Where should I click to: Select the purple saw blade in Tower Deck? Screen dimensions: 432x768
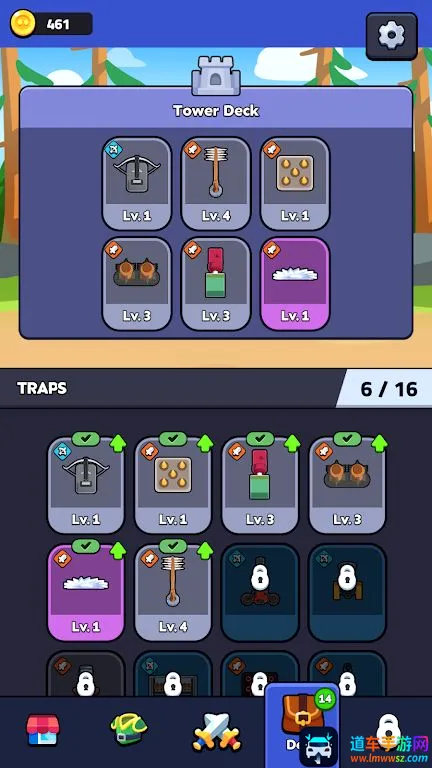294,284
